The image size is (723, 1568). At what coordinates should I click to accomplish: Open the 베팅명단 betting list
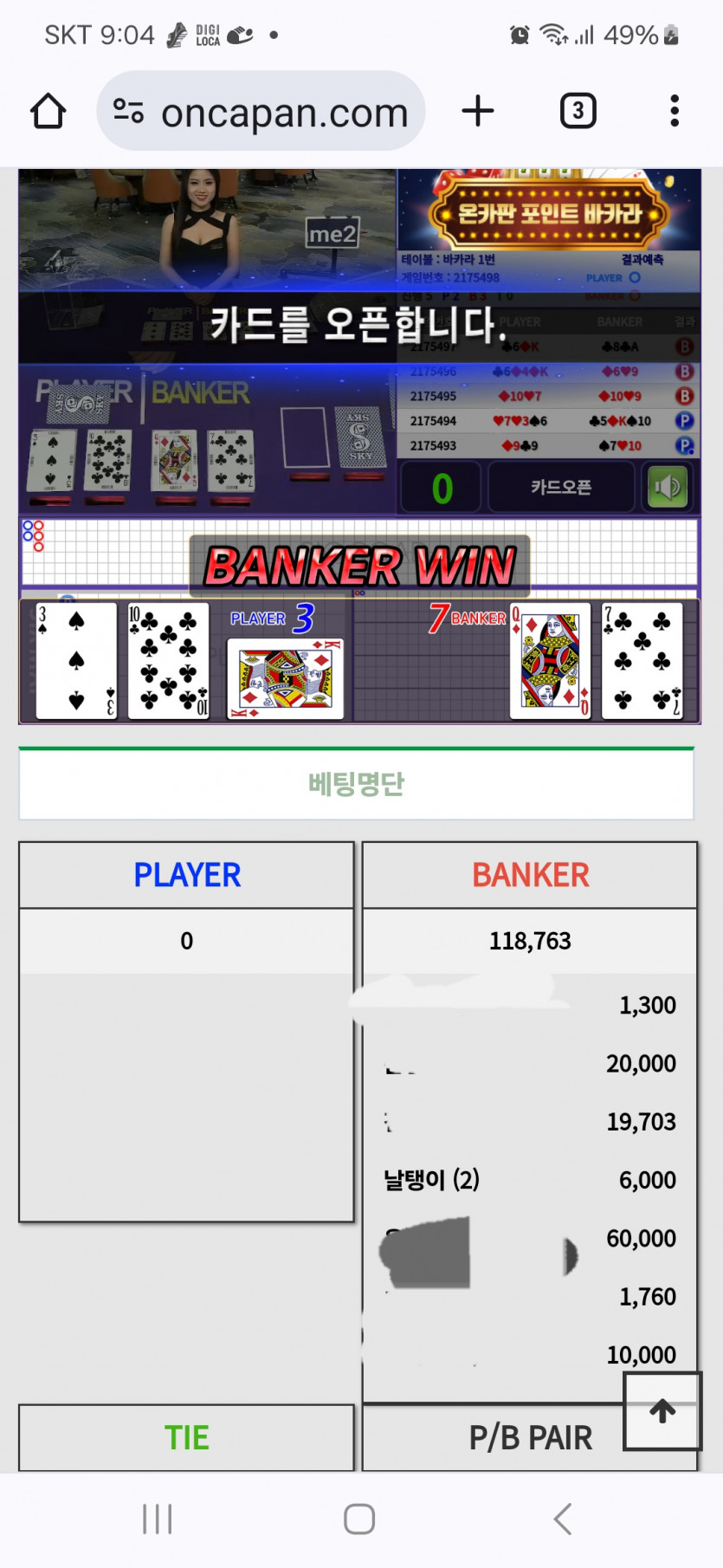pyautogui.click(x=356, y=784)
